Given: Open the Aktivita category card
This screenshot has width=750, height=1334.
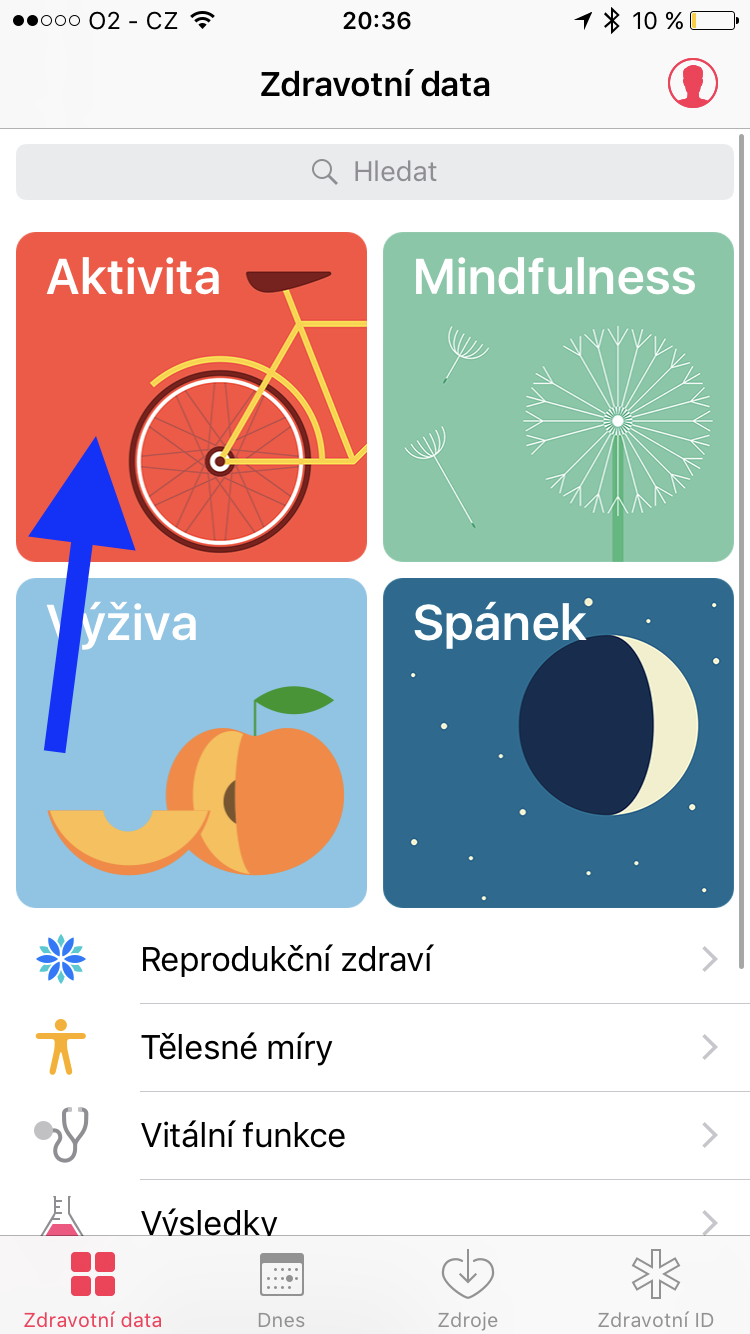Looking at the screenshot, I should [191, 397].
